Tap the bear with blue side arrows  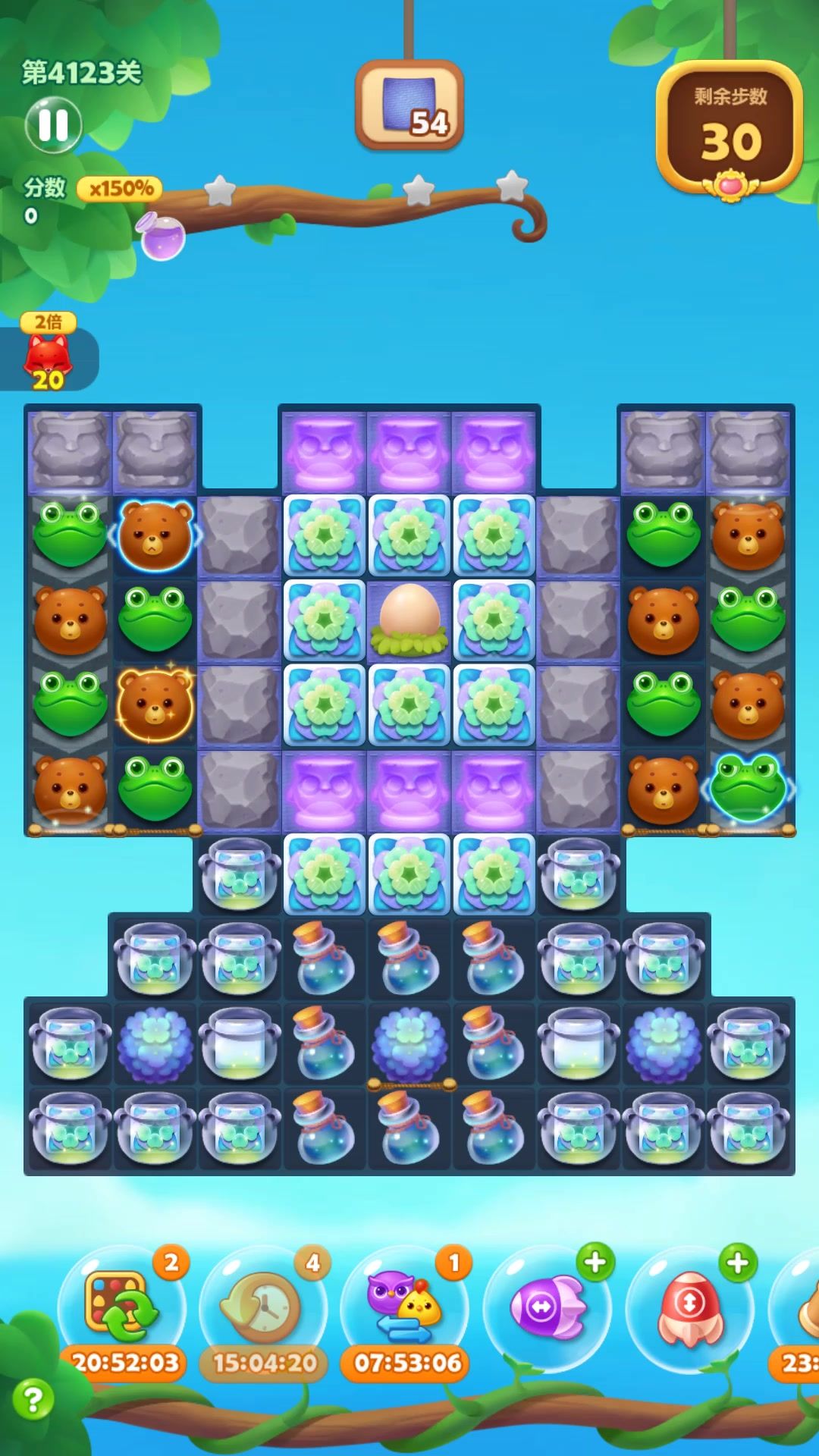(x=155, y=535)
